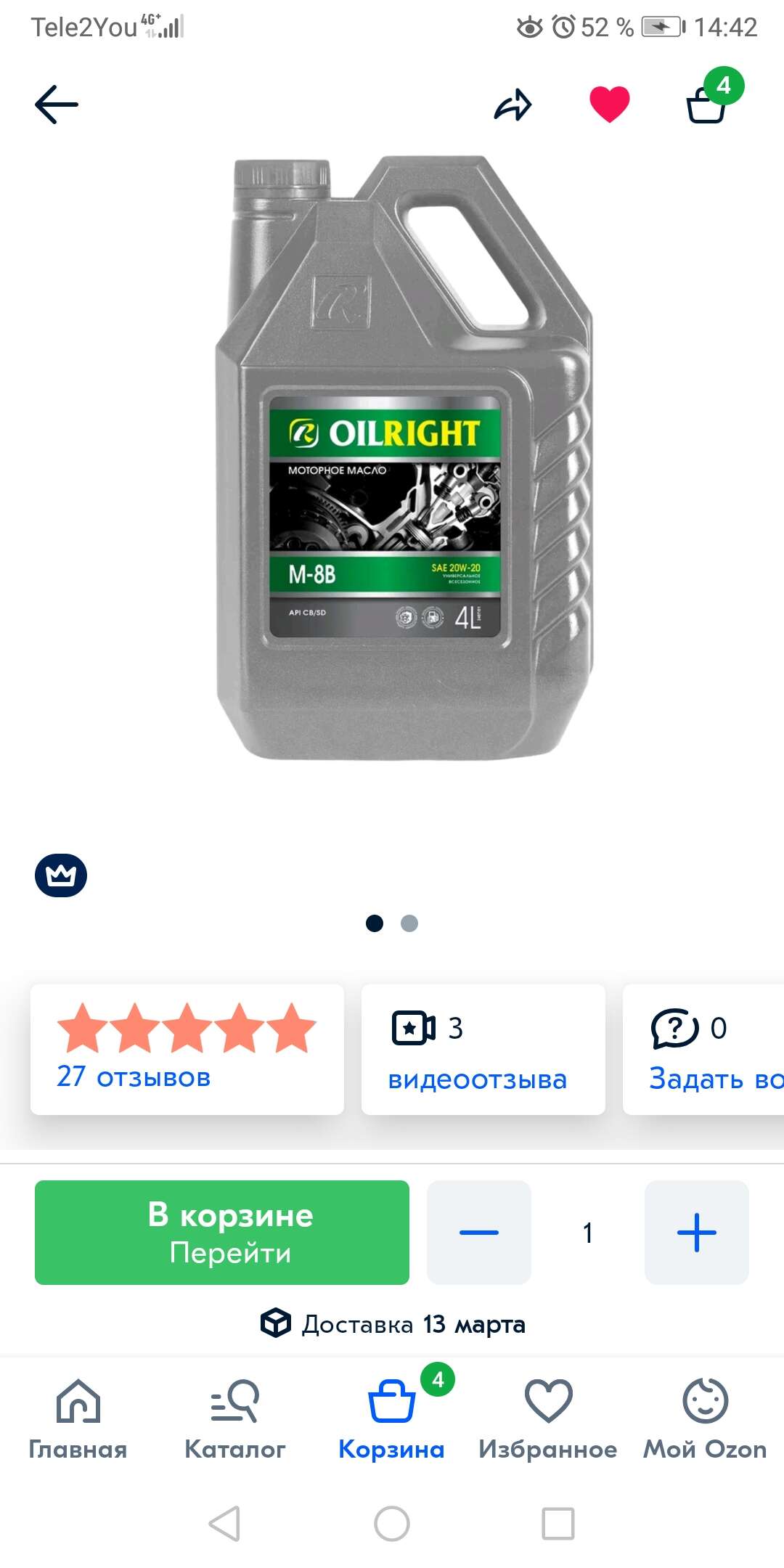This screenshot has height=1568, width=784.
Task: Select the Корзина tab in bottom navigation
Action: (x=392, y=1419)
